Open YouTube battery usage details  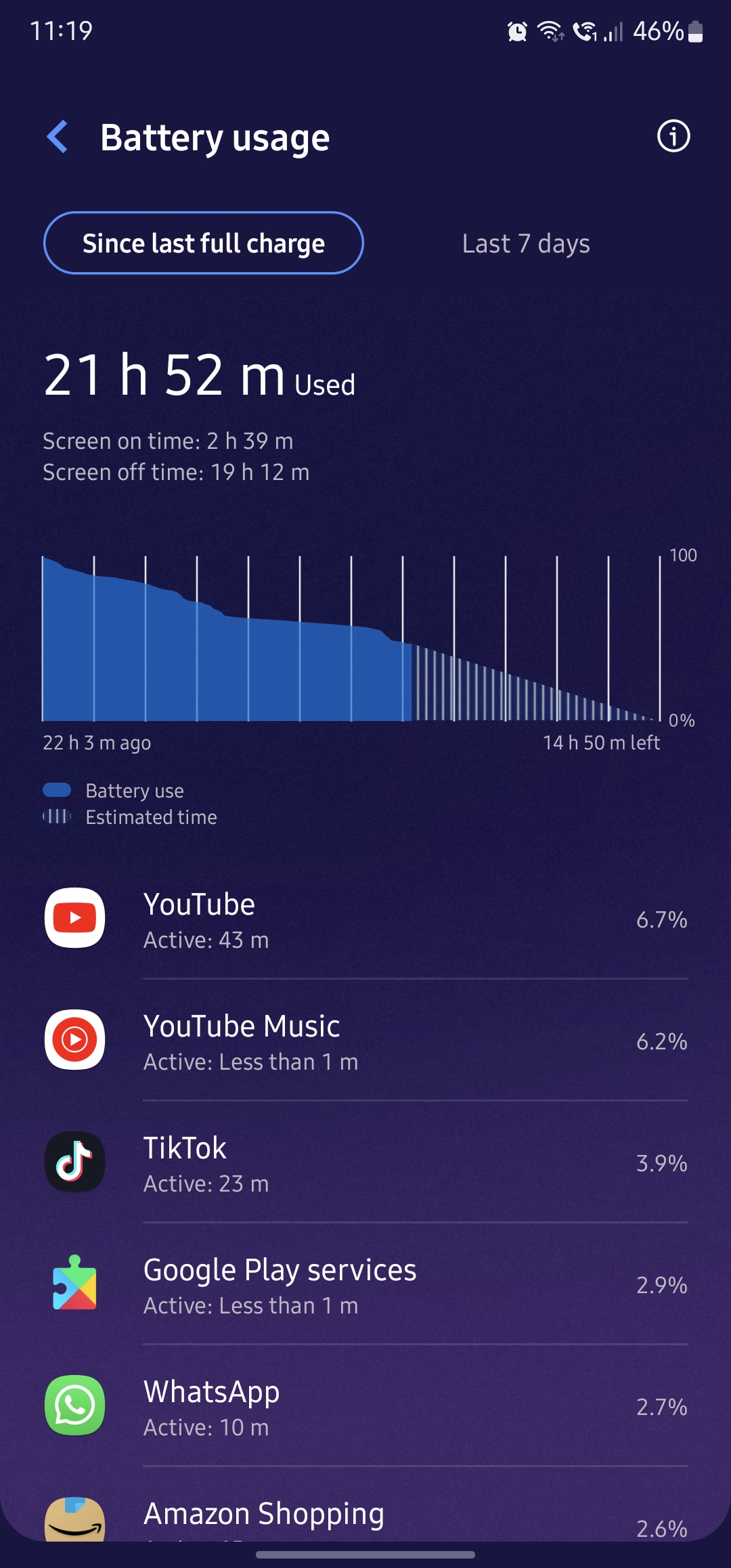pos(365,919)
